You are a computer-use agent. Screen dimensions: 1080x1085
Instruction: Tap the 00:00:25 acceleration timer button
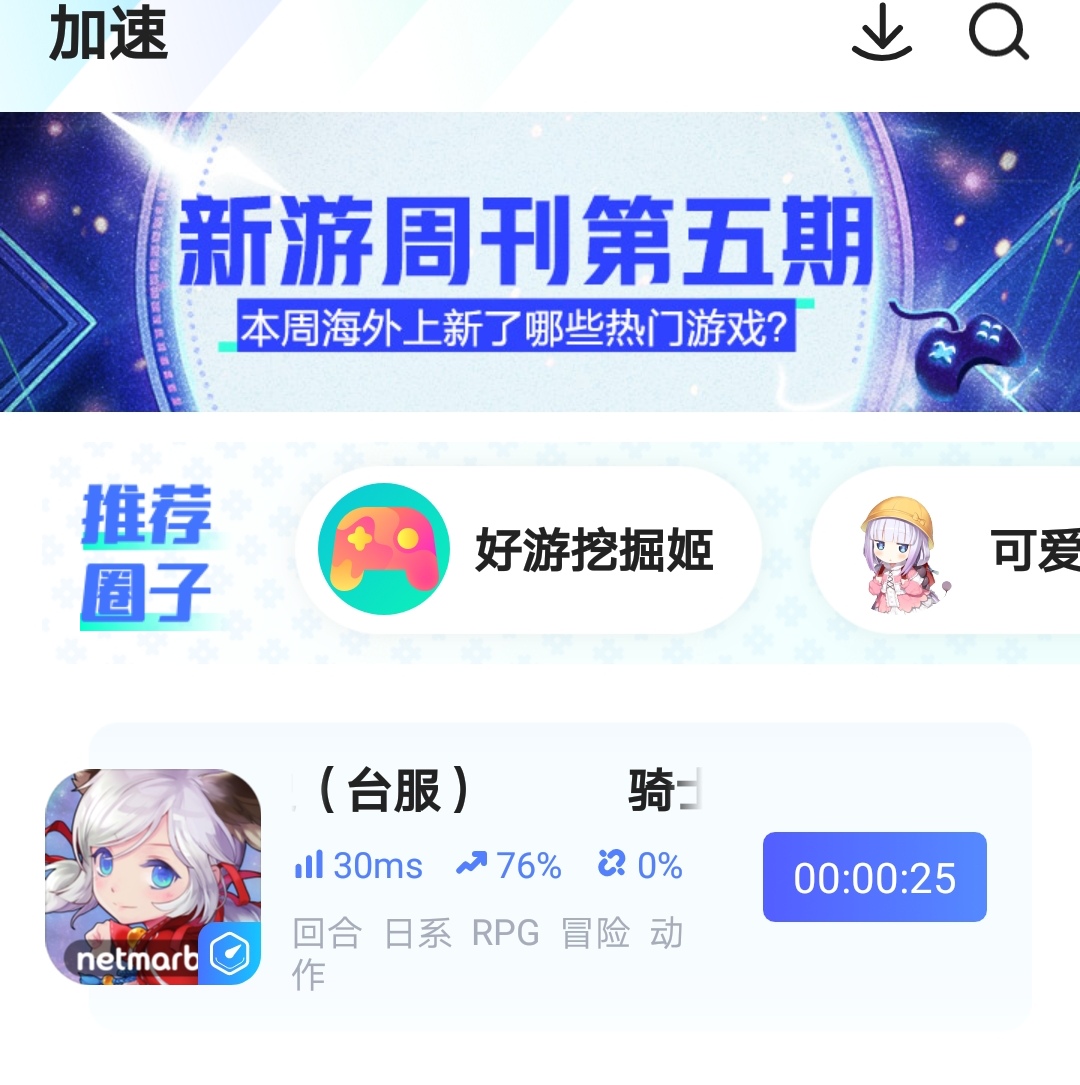(874, 877)
